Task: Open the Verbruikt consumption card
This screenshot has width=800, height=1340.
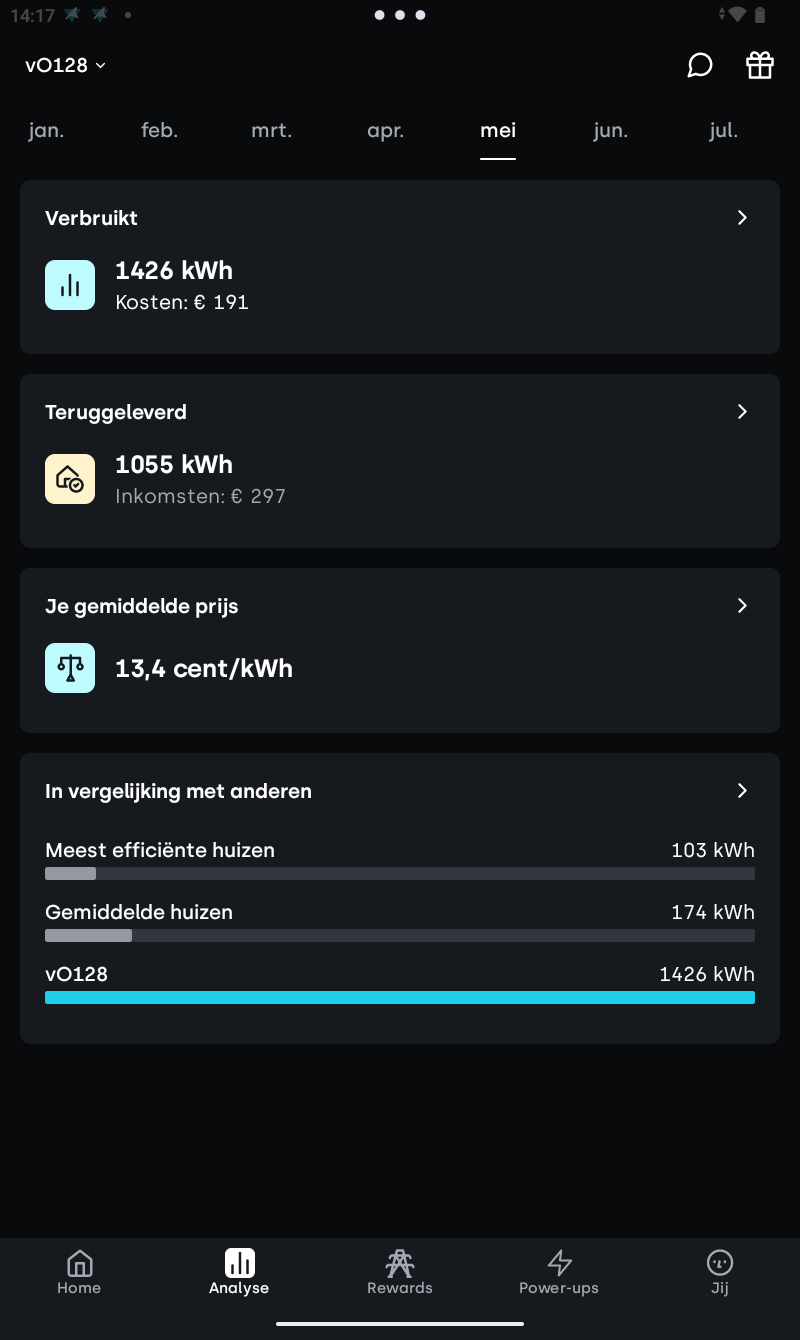Action: pyautogui.click(x=400, y=267)
